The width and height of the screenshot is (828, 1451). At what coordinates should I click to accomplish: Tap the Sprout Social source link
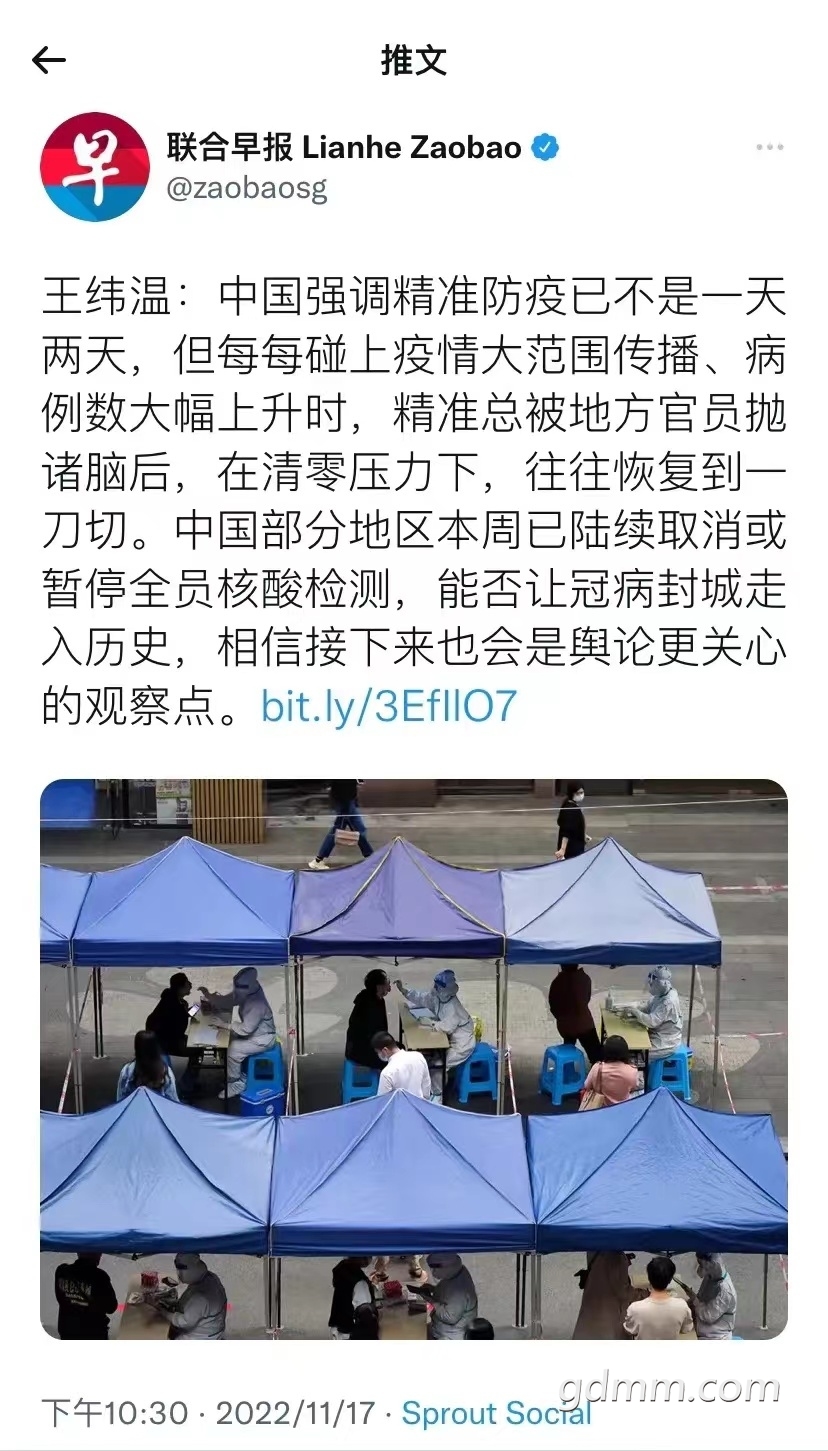click(496, 1413)
